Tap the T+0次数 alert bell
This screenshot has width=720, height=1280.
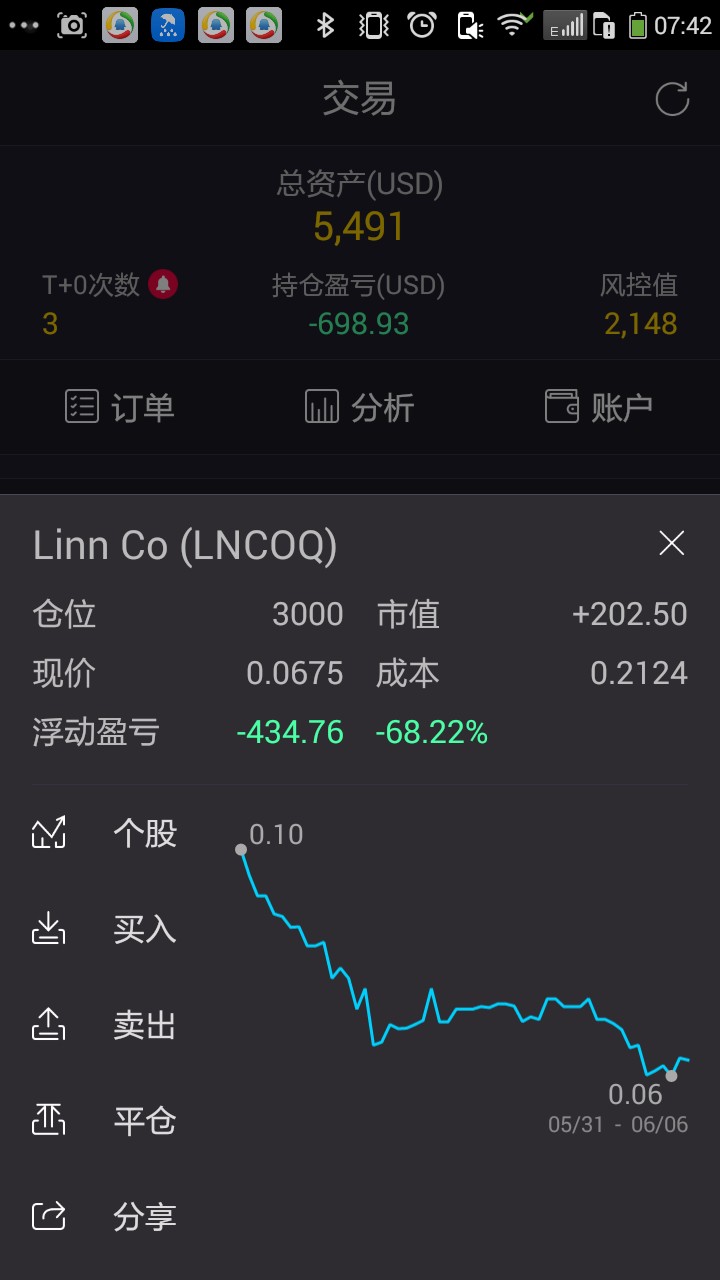click(163, 285)
